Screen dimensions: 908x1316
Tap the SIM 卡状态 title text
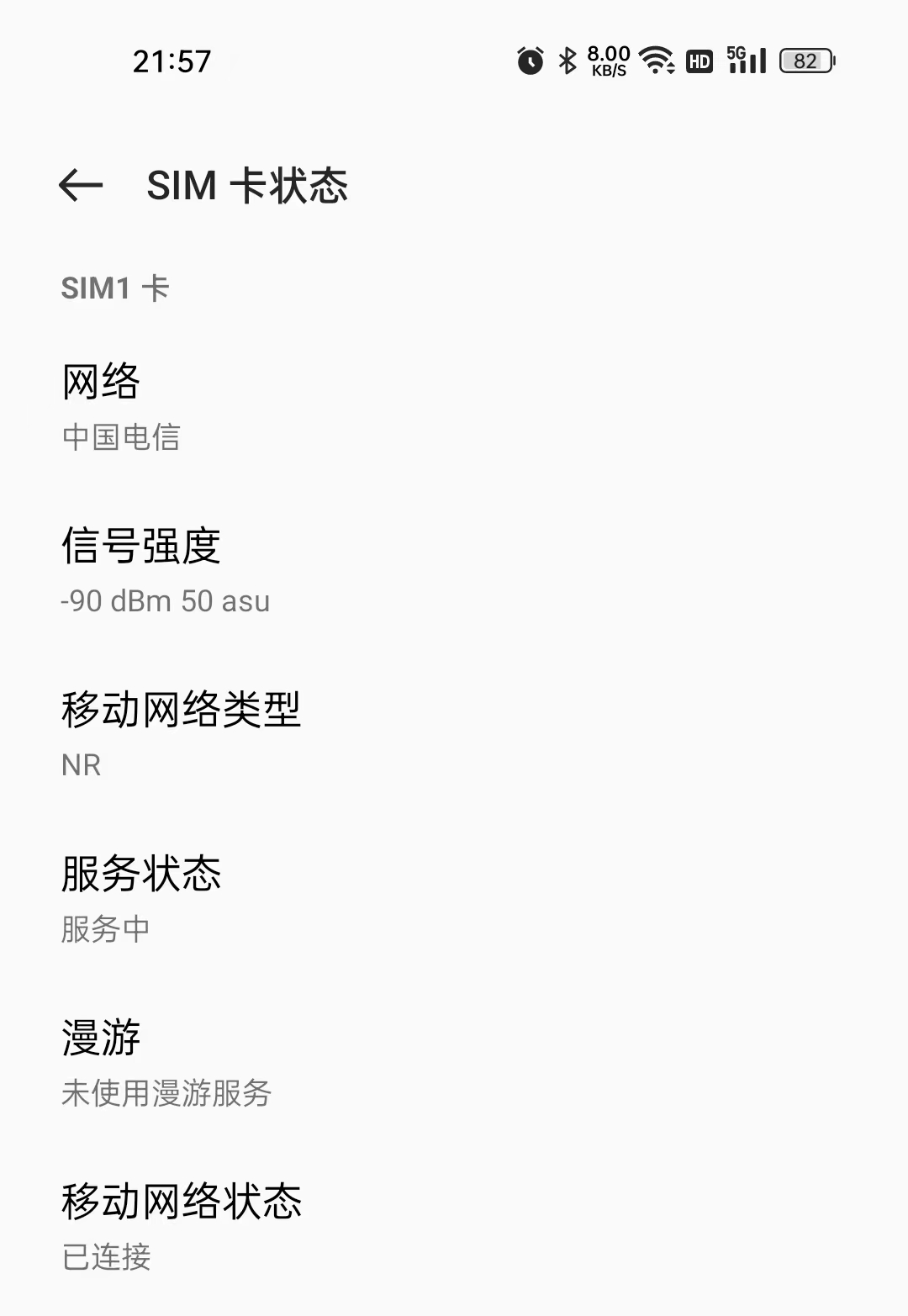[x=248, y=187]
